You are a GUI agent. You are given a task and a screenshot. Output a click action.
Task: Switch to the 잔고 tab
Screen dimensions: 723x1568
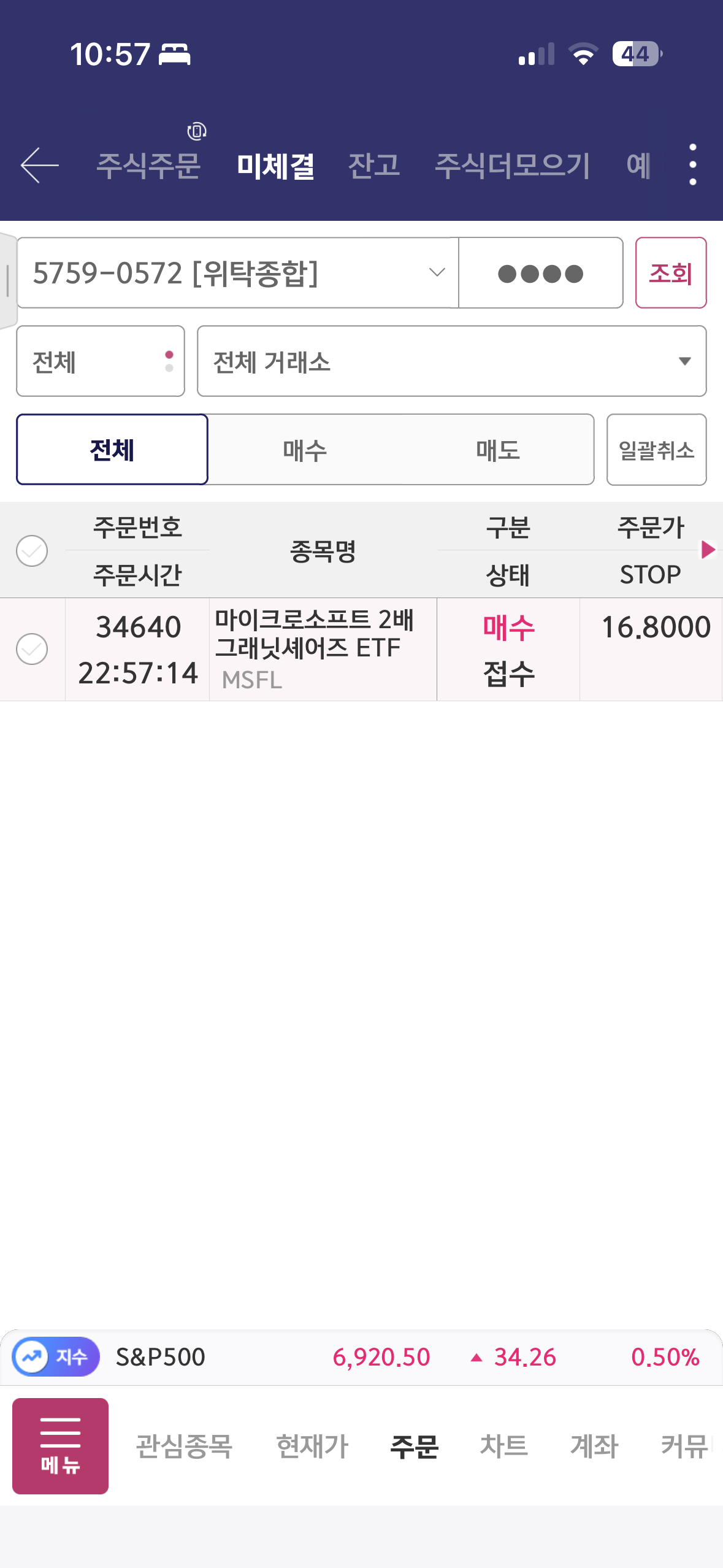(374, 165)
